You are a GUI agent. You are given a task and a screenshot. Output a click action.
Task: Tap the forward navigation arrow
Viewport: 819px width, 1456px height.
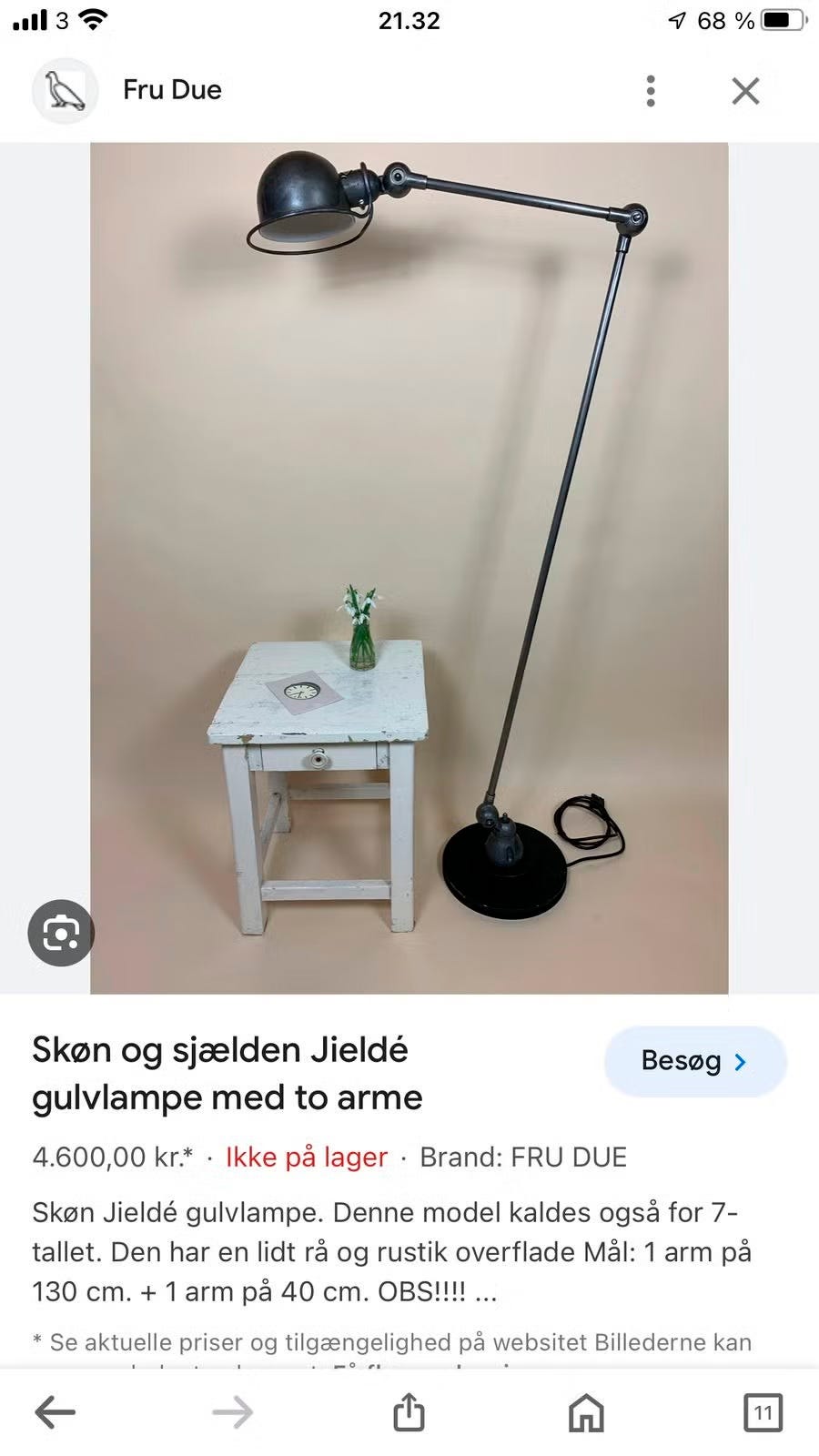click(232, 1412)
